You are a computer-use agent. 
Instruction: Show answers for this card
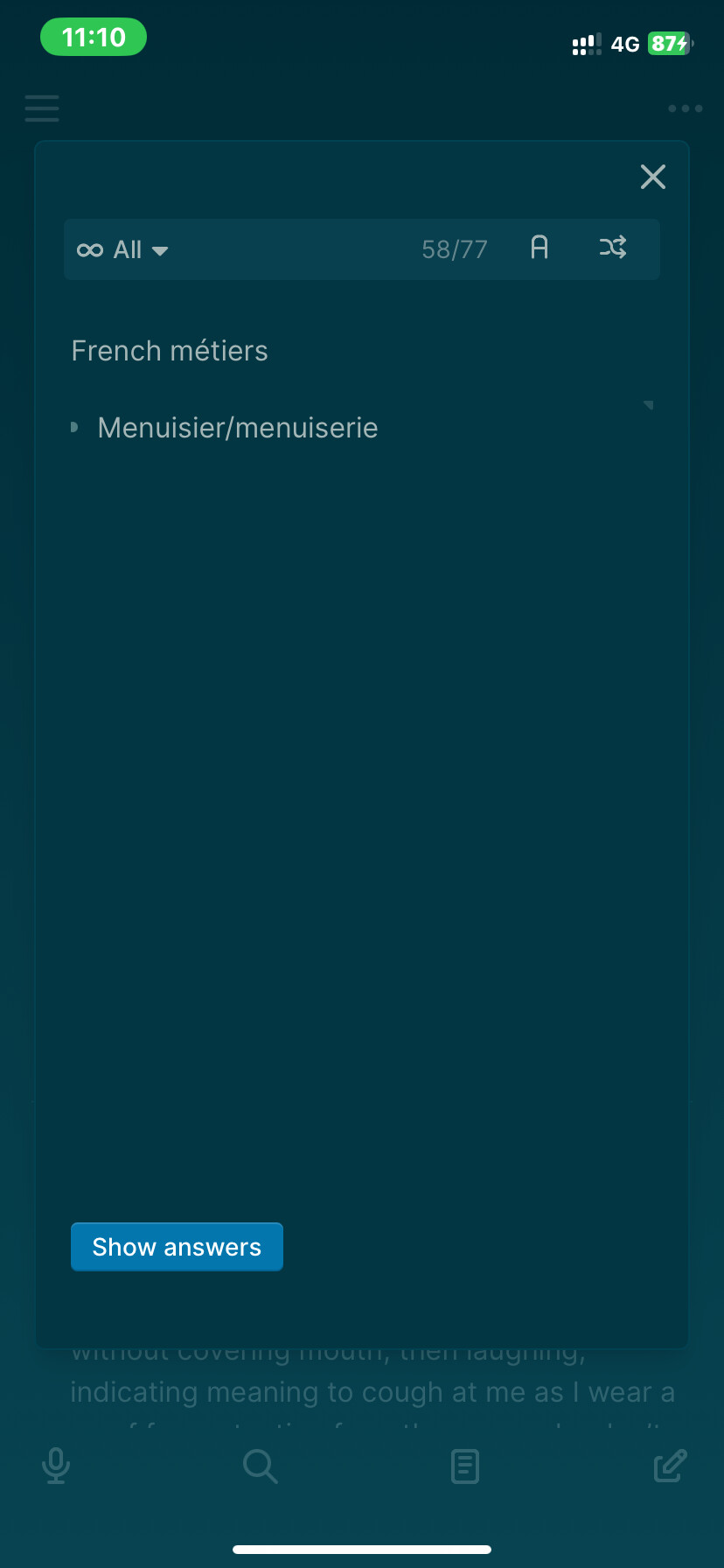(177, 1247)
